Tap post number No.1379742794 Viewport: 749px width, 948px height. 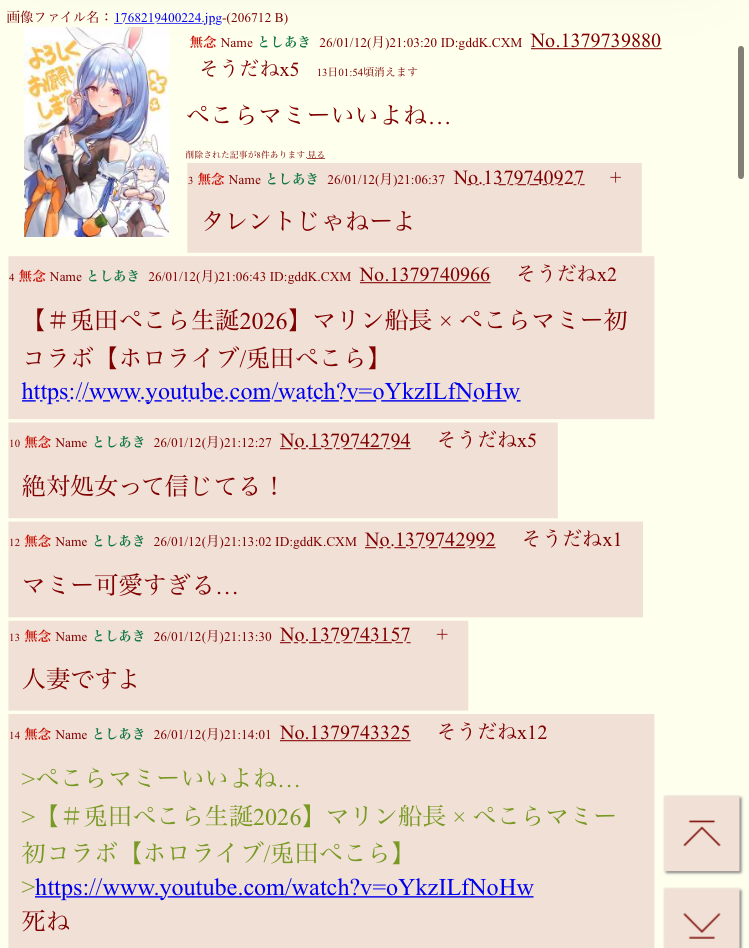coord(344,441)
